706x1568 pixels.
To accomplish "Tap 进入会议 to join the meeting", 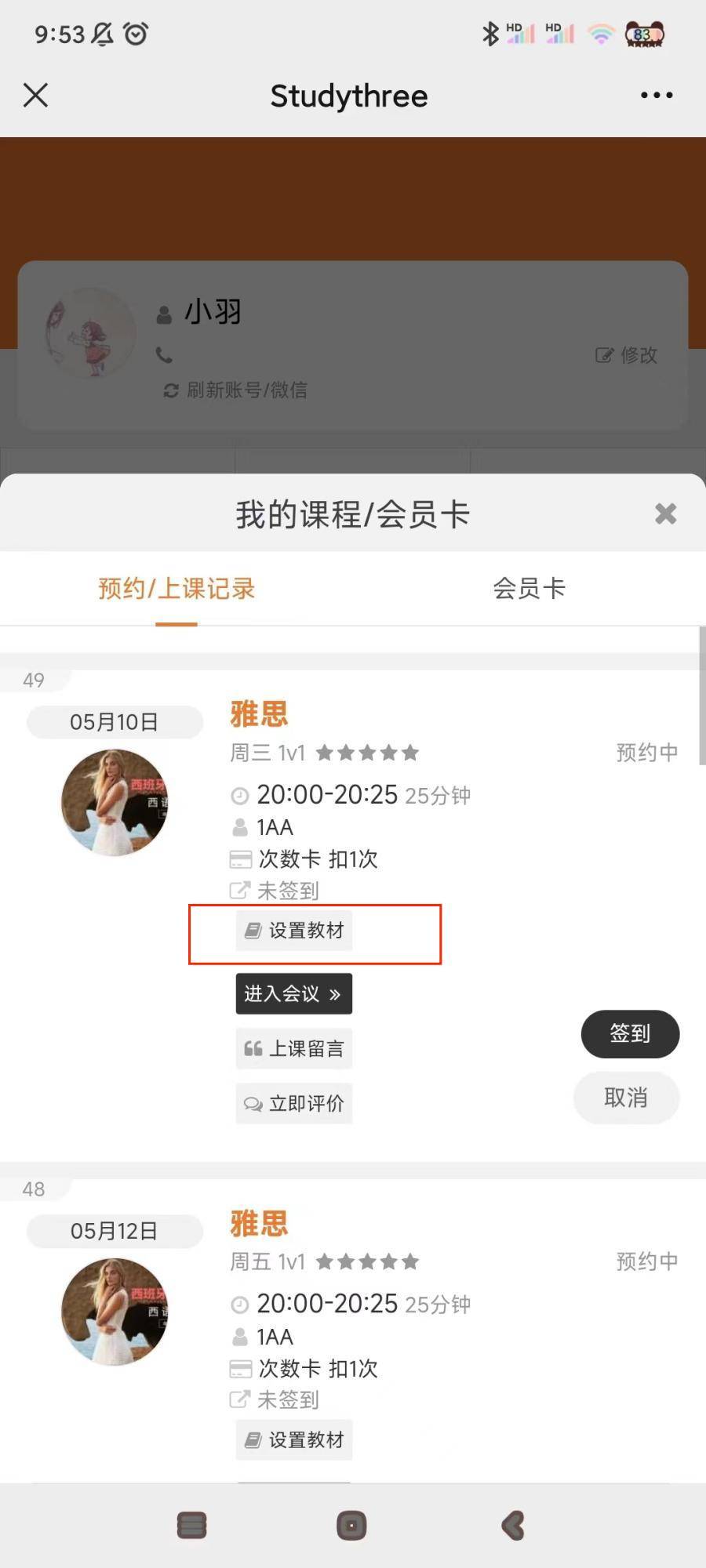I will point(293,994).
